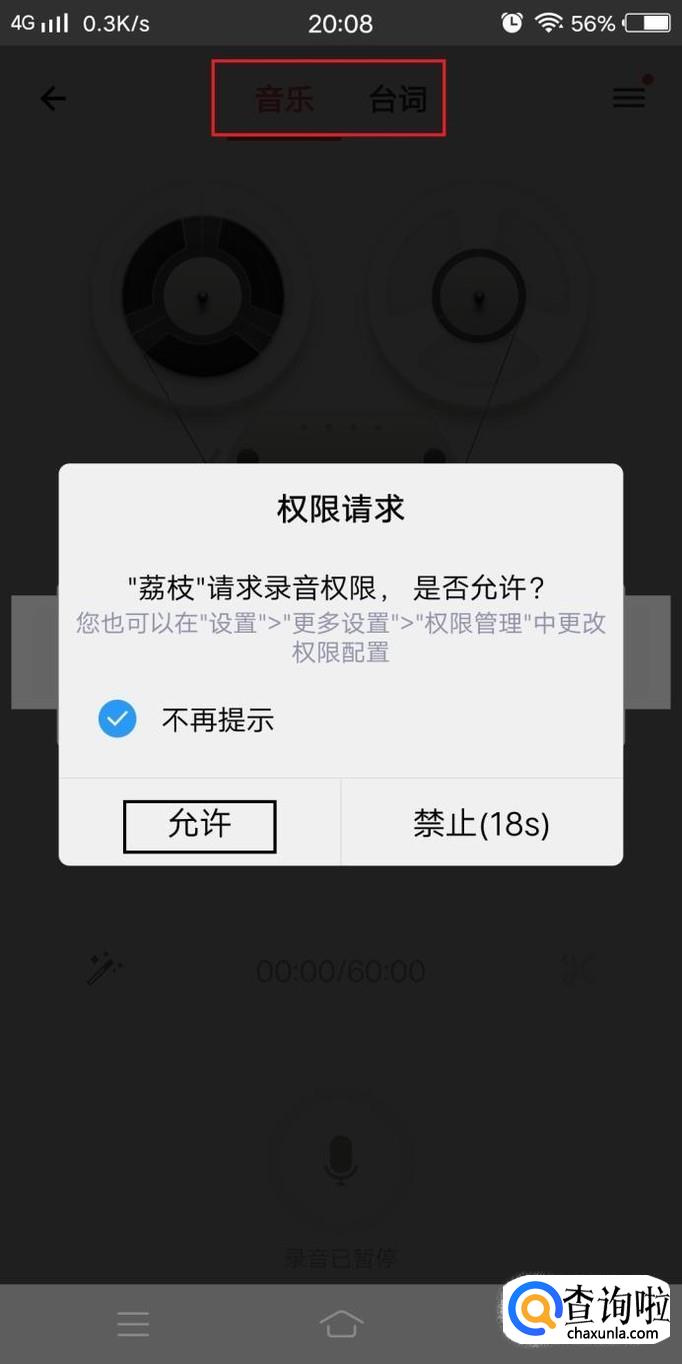This screenshot has width=682, height=1364.
Task: Deny permission with the 禁止 button
Action: coord(482,824)
